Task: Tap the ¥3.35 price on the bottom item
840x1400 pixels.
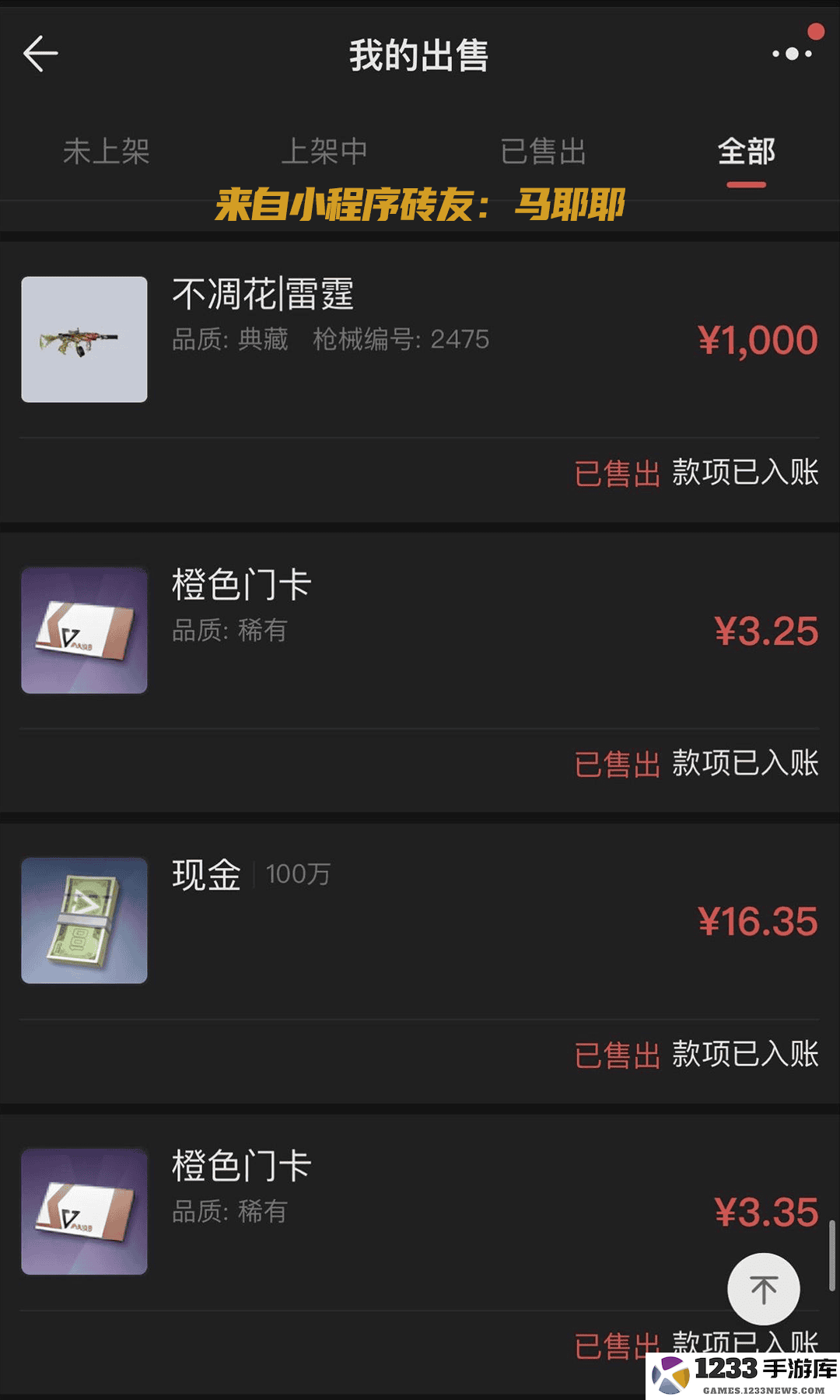Action: pyautogui.click(x=765, y=1212)
